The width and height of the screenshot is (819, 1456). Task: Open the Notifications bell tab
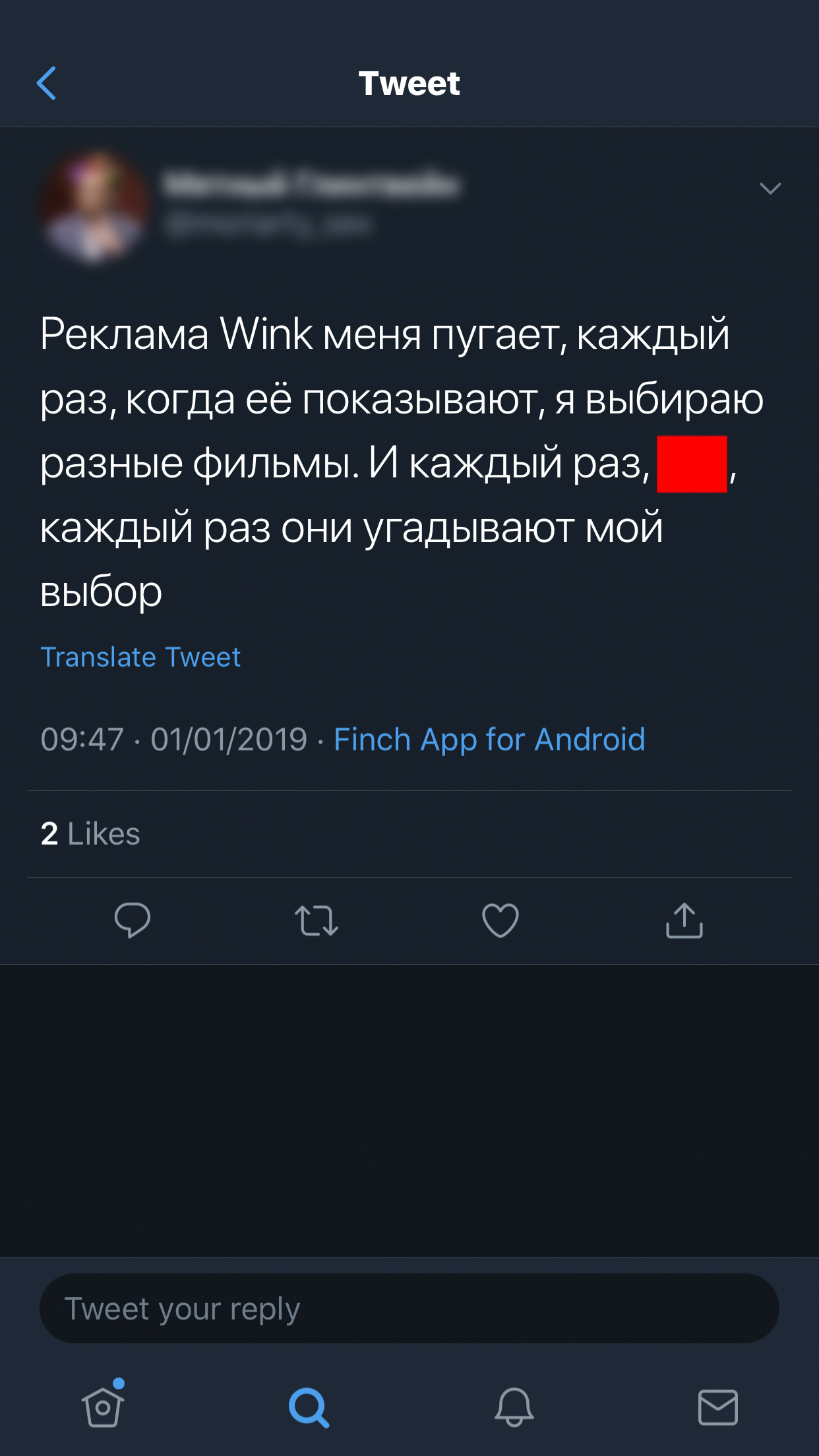pos(514,1407)
